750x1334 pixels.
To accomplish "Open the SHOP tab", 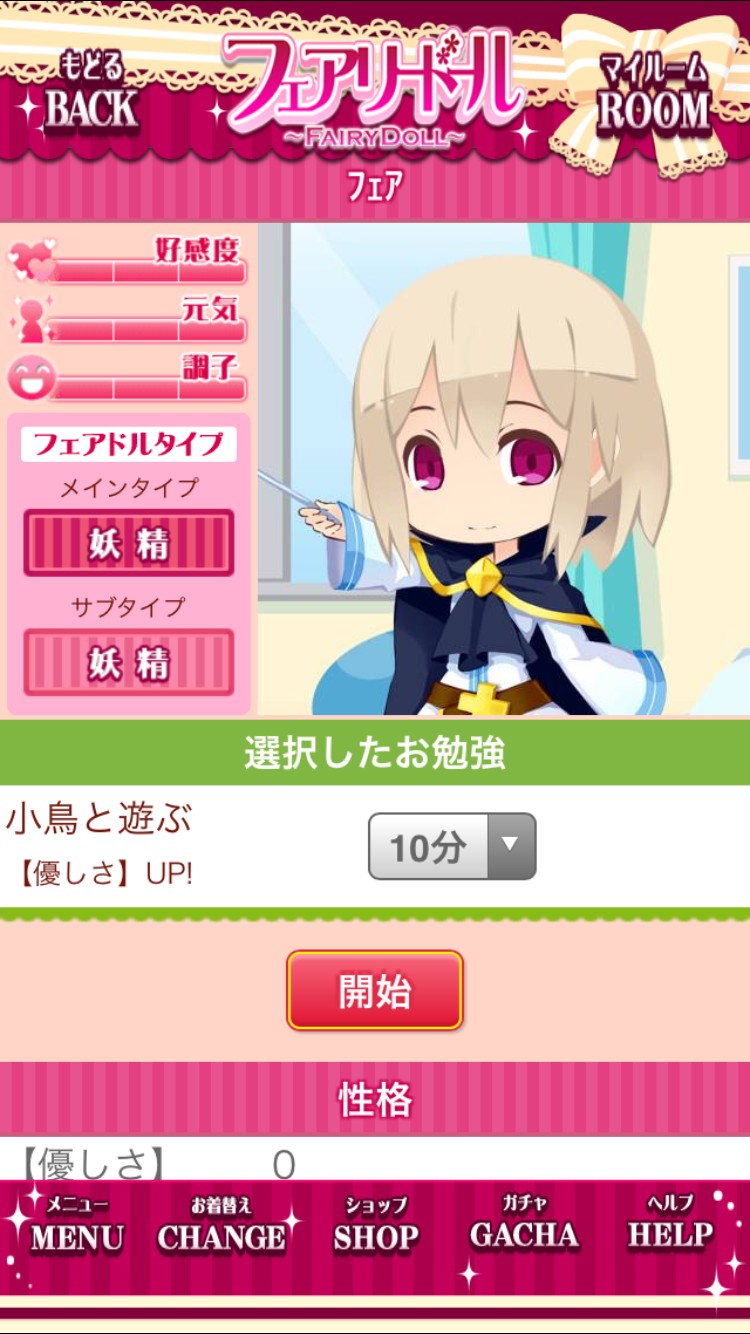I will tap(376, 1226).
